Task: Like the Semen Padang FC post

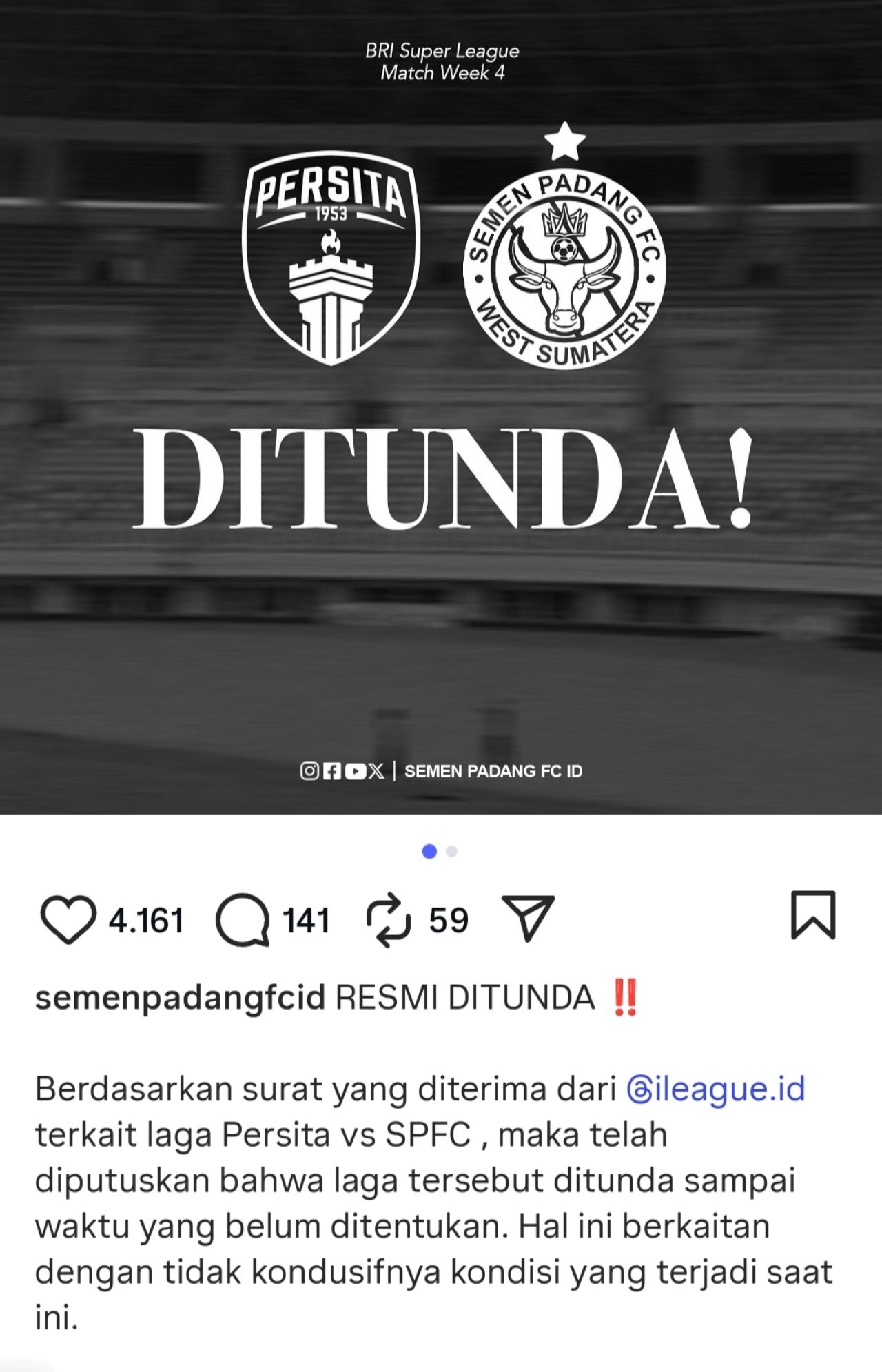Action: point(68,920)
